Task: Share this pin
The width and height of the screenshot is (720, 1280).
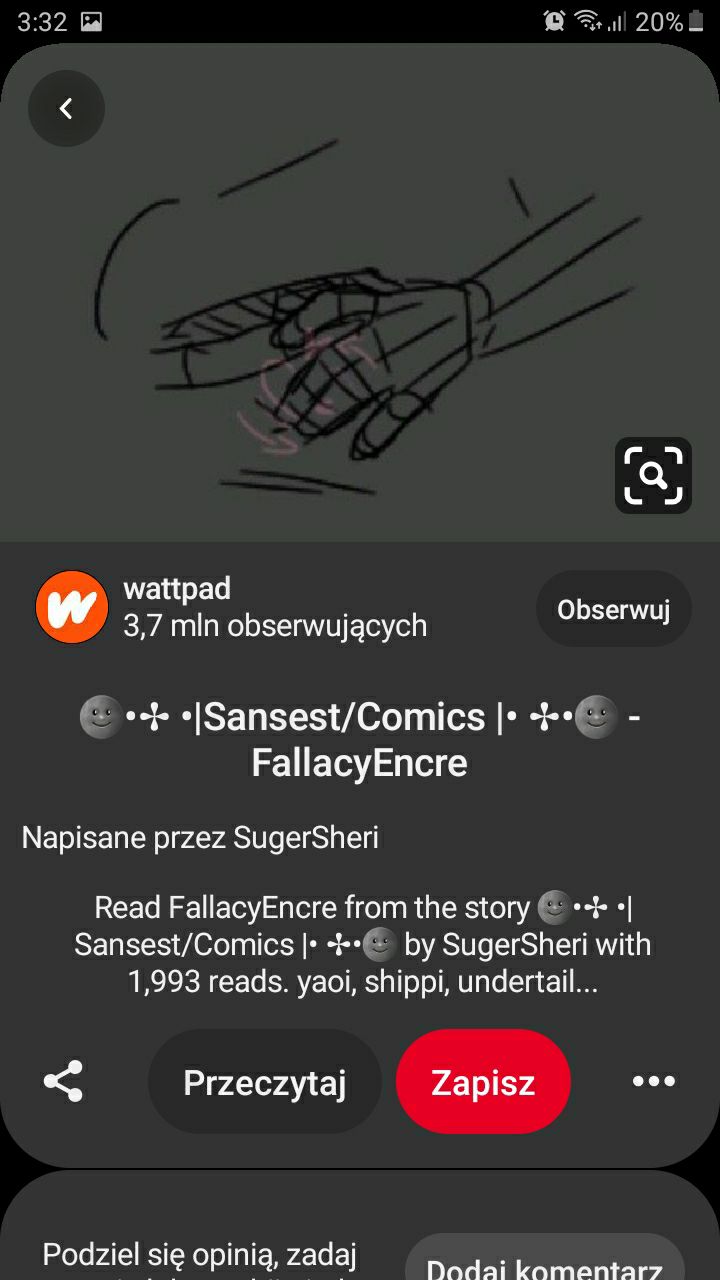Action: 64,1082
